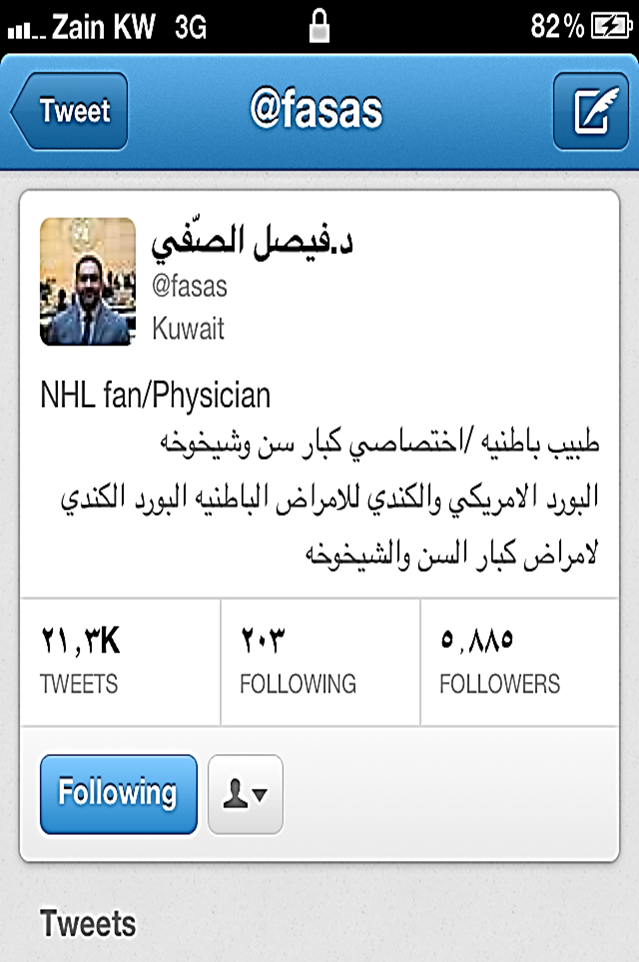The height and width of the screenshot is (962, 639).
Task: Open the @fasas profile photo
Action: [87, 281]
